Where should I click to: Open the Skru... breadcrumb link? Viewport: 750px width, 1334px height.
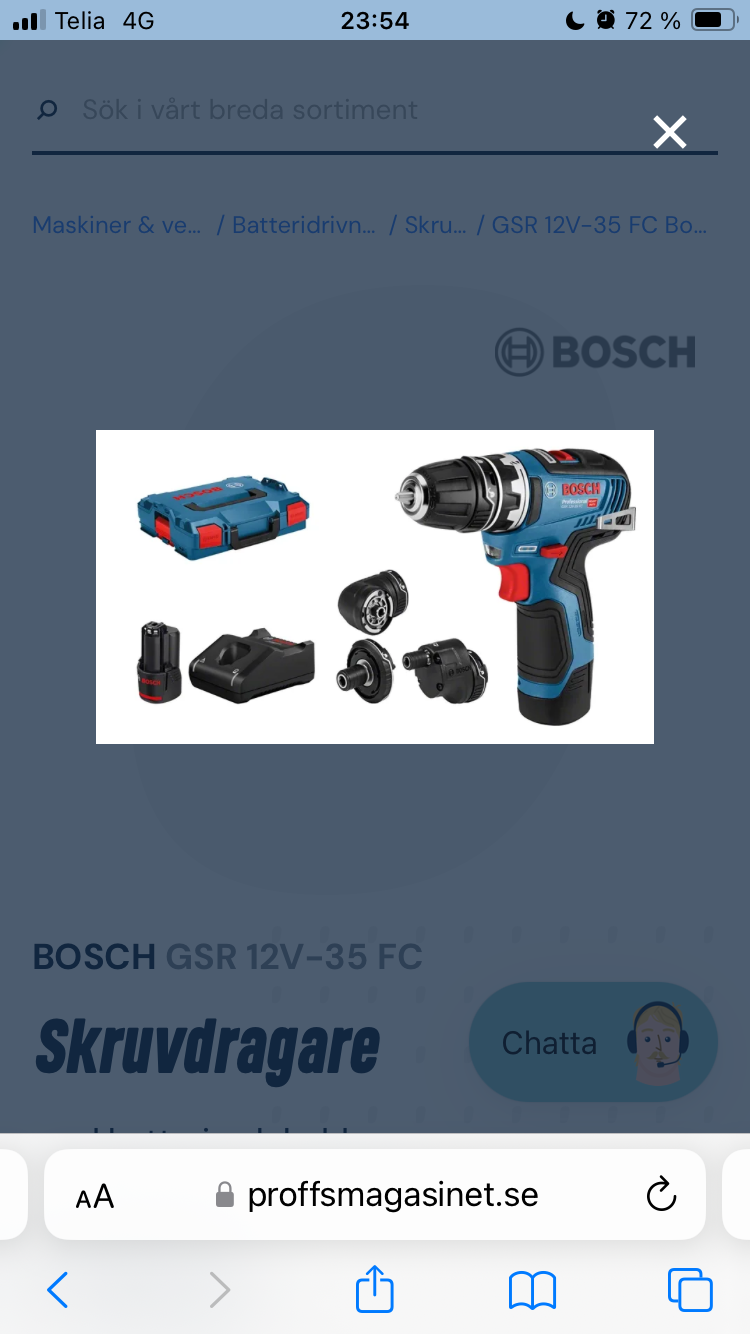click(435, 225)
